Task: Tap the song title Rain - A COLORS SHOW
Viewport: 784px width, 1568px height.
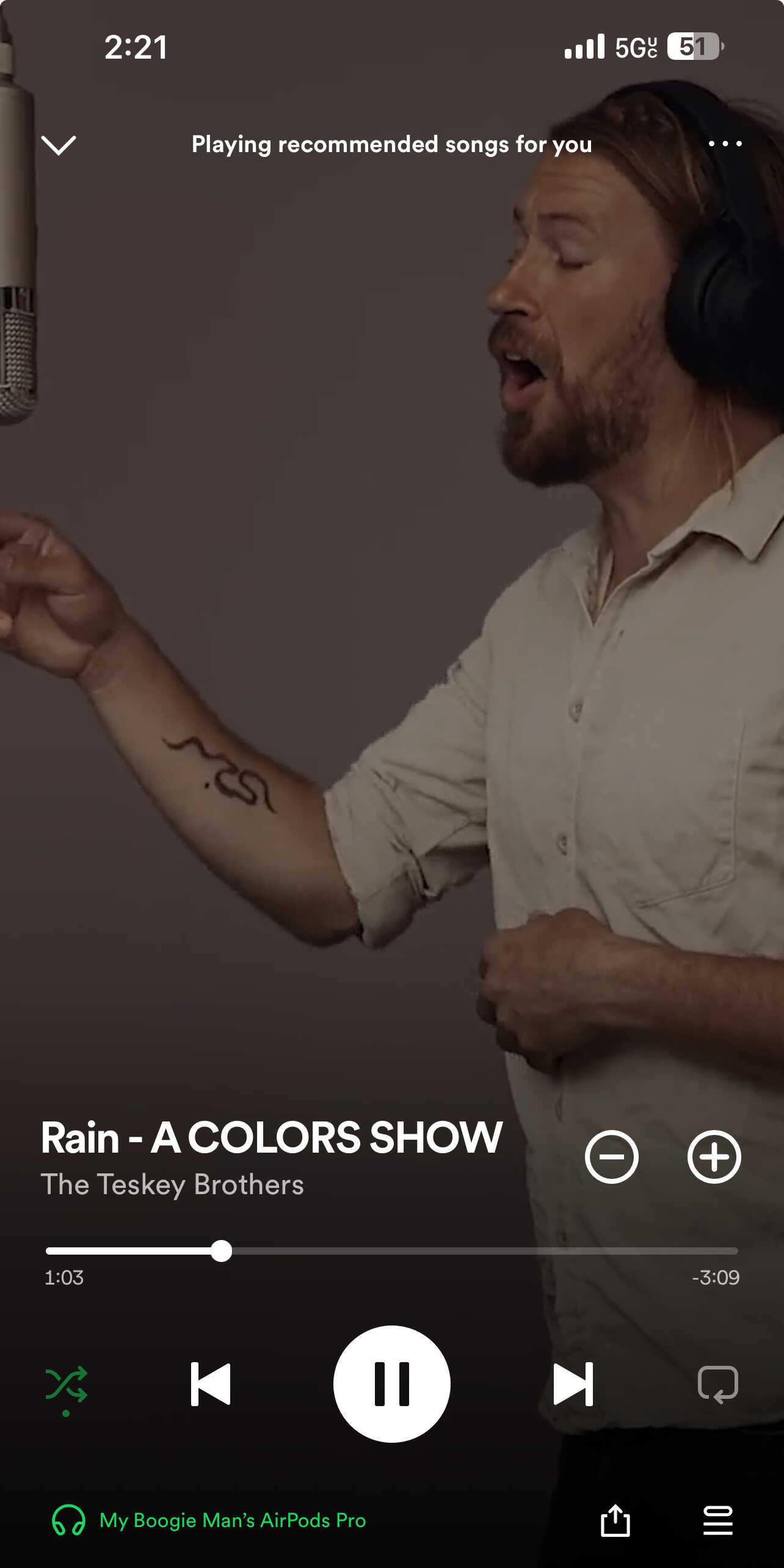Action: [x=272, y=1138]
